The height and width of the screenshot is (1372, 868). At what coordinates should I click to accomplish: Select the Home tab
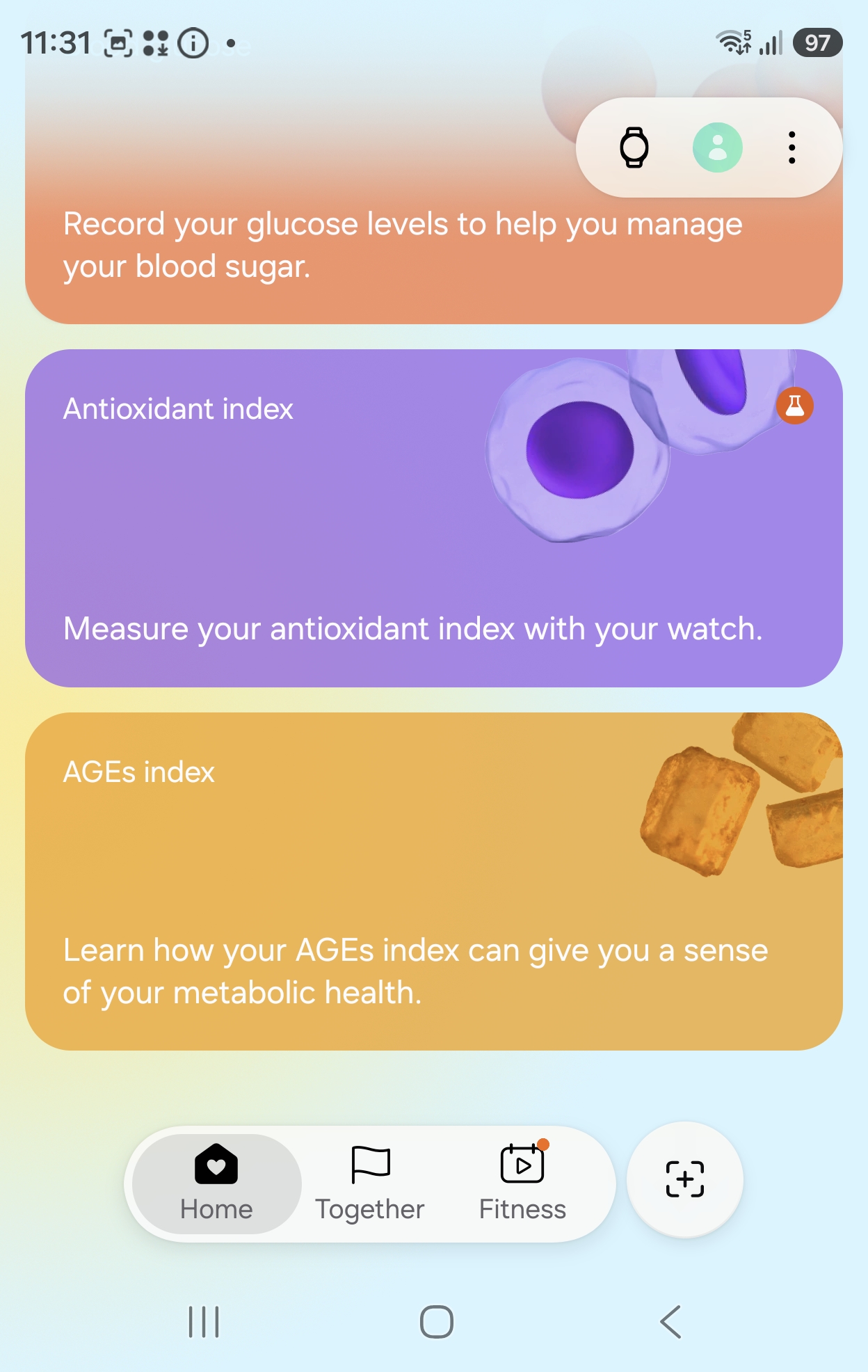[x=216, y=1183]
